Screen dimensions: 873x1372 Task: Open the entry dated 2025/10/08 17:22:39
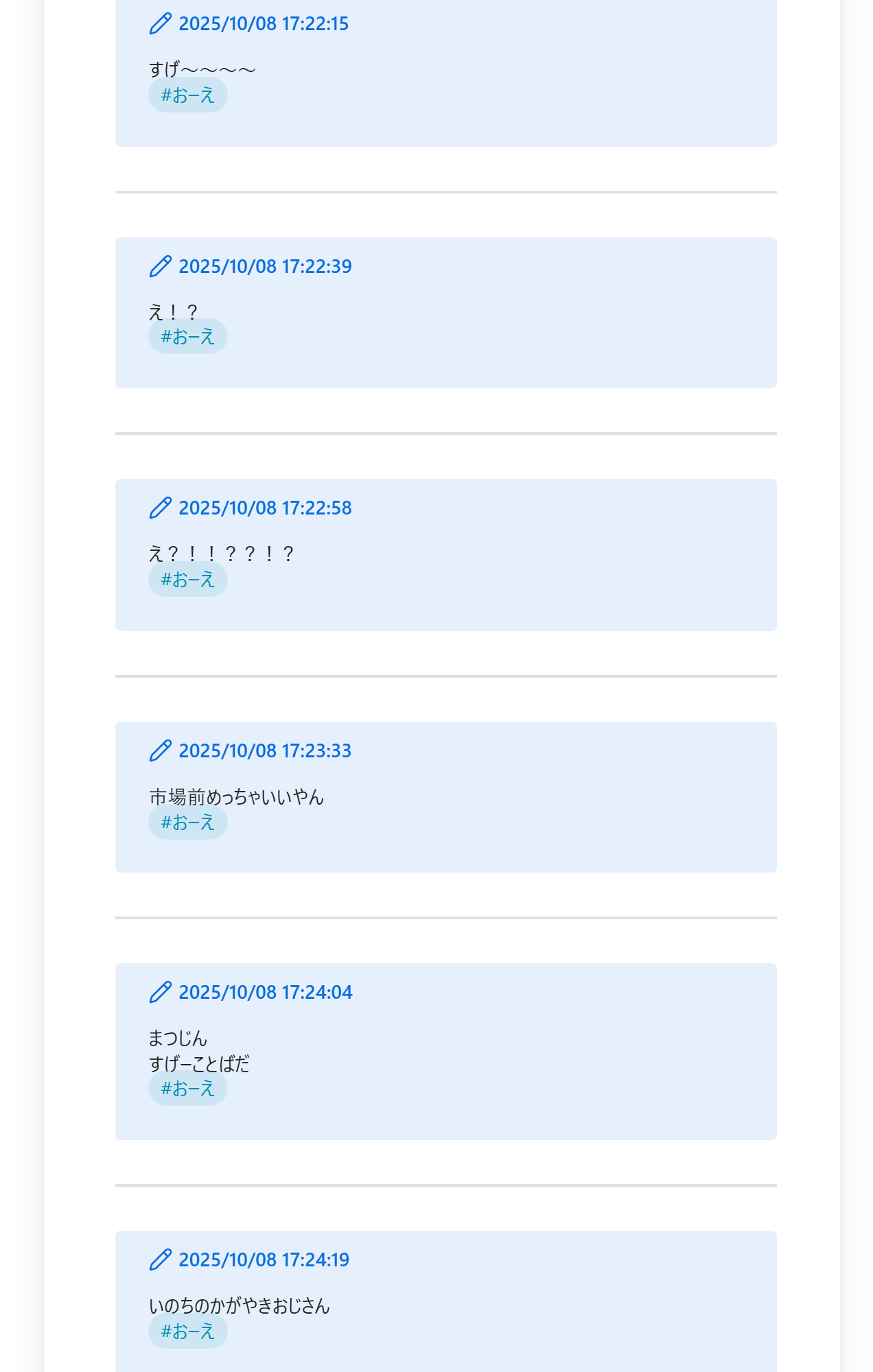(x=265, y=267)
